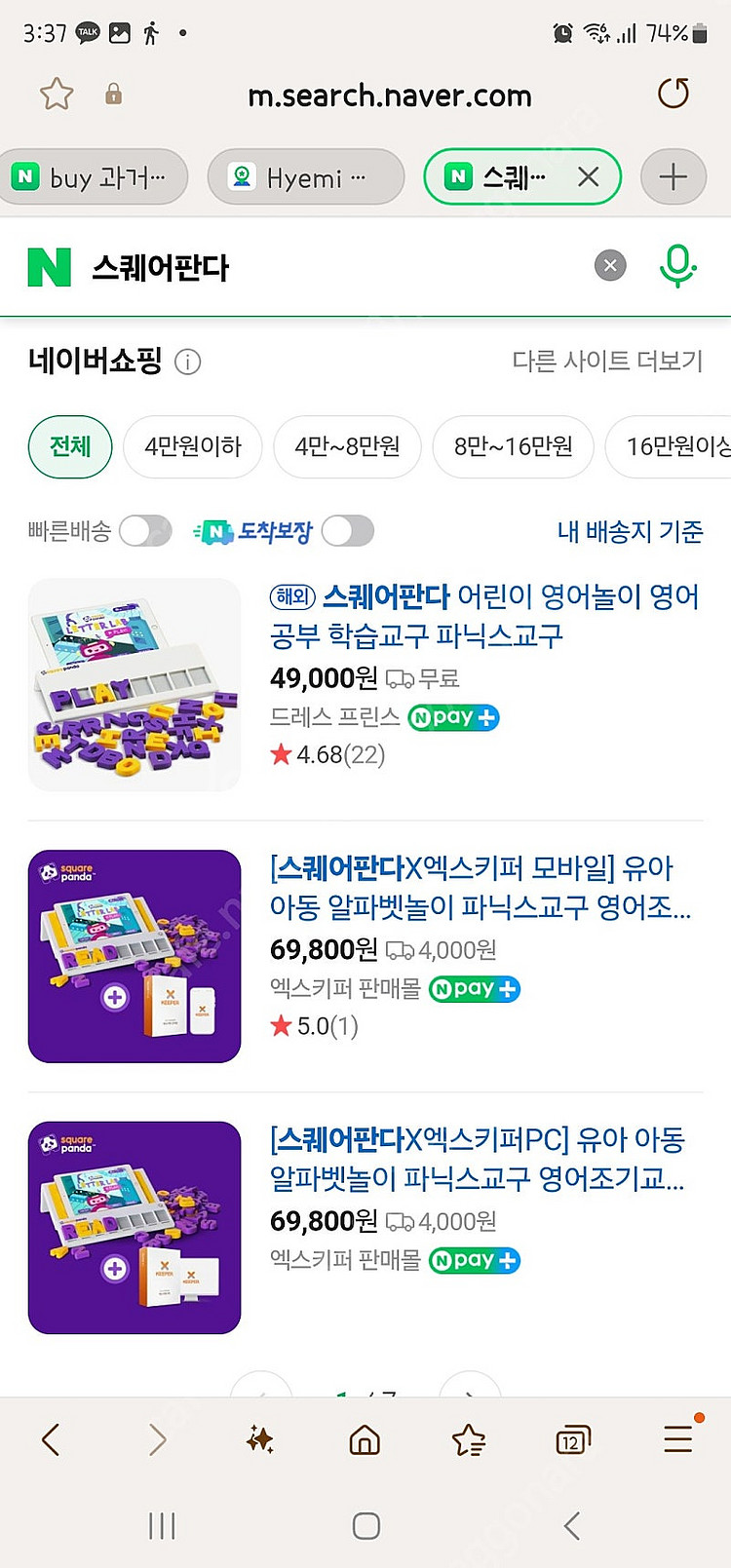Reload the page with the refresh icon
731x1568 pixels.
673,95
